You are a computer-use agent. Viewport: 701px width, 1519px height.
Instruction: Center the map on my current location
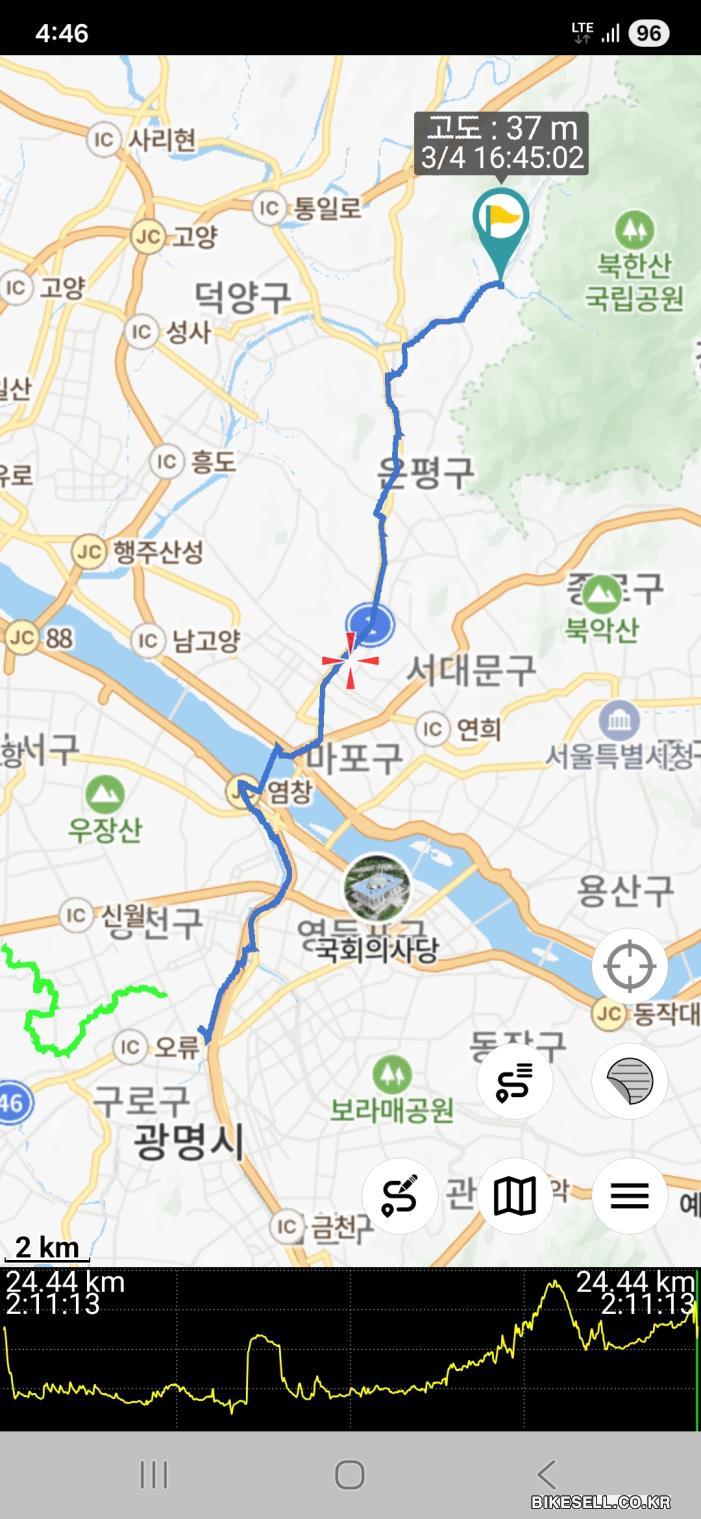point(630,967)
